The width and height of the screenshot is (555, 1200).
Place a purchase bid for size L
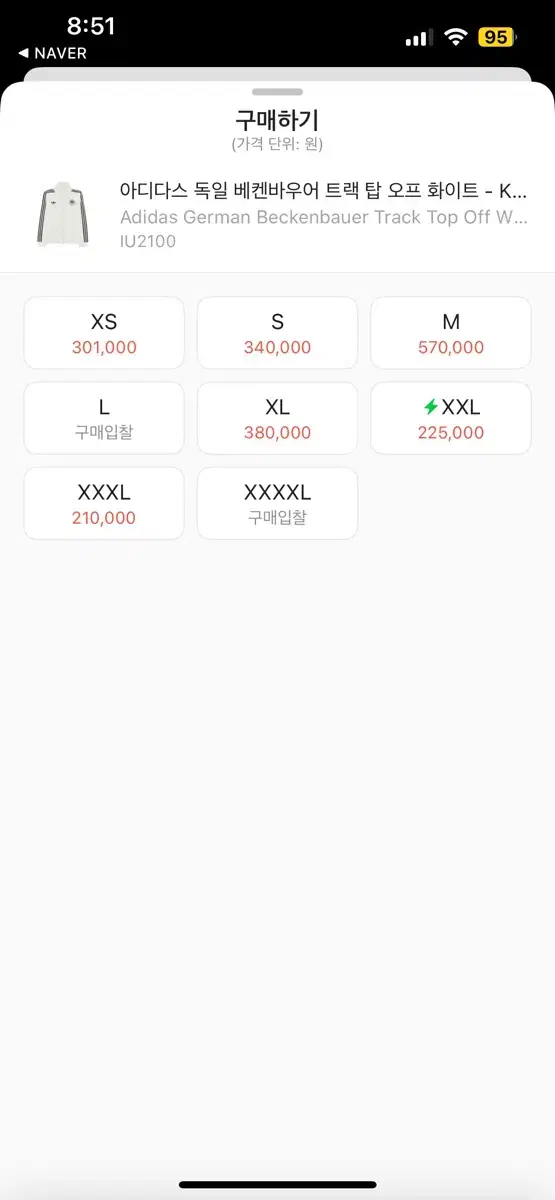coord(104,418)
